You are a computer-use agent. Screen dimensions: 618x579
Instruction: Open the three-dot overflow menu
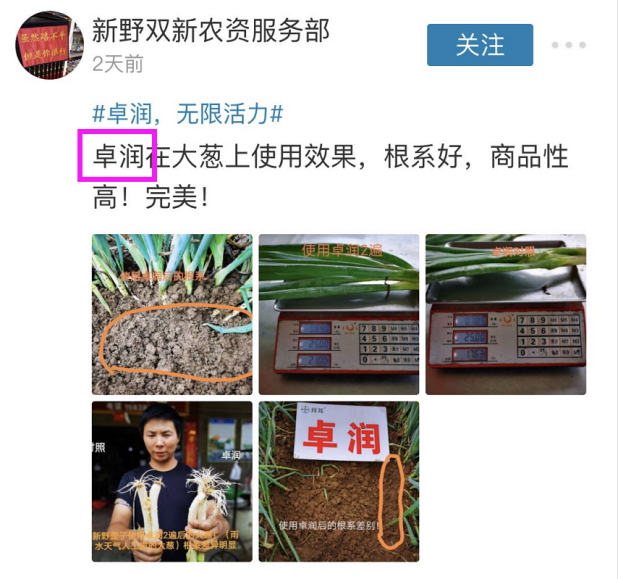click(568, 45)
